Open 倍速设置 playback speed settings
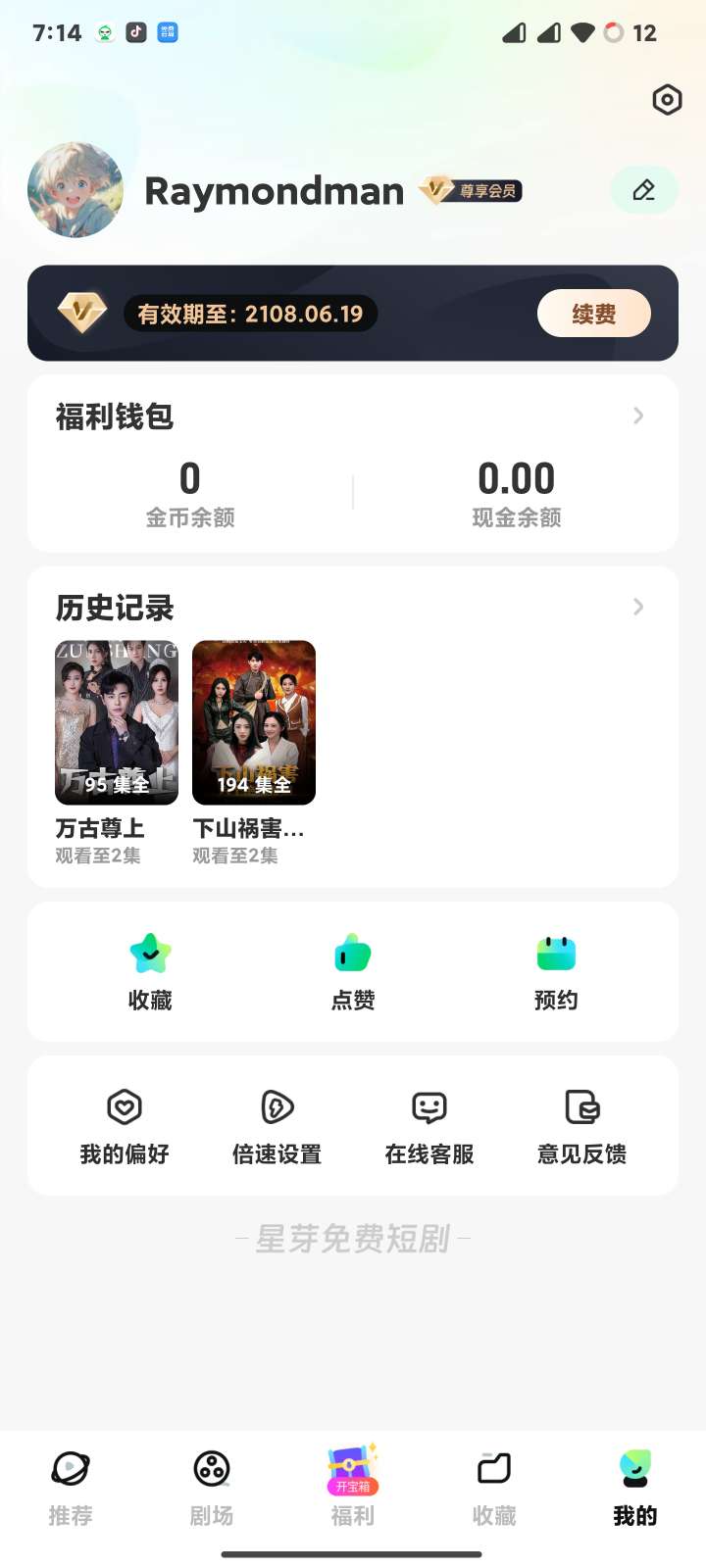The height and width of the screenshot is (1568, 706). 277,1126
